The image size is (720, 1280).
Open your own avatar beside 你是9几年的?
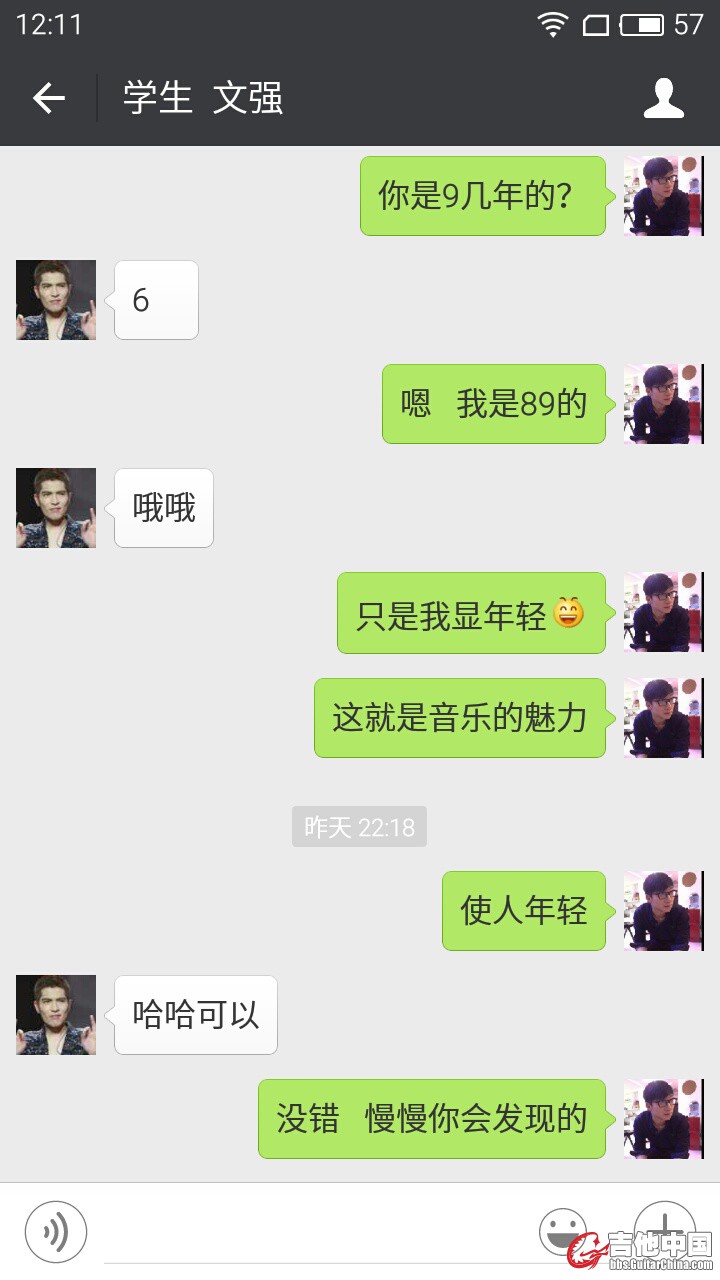pyautogui.click(x=663, y=196)
